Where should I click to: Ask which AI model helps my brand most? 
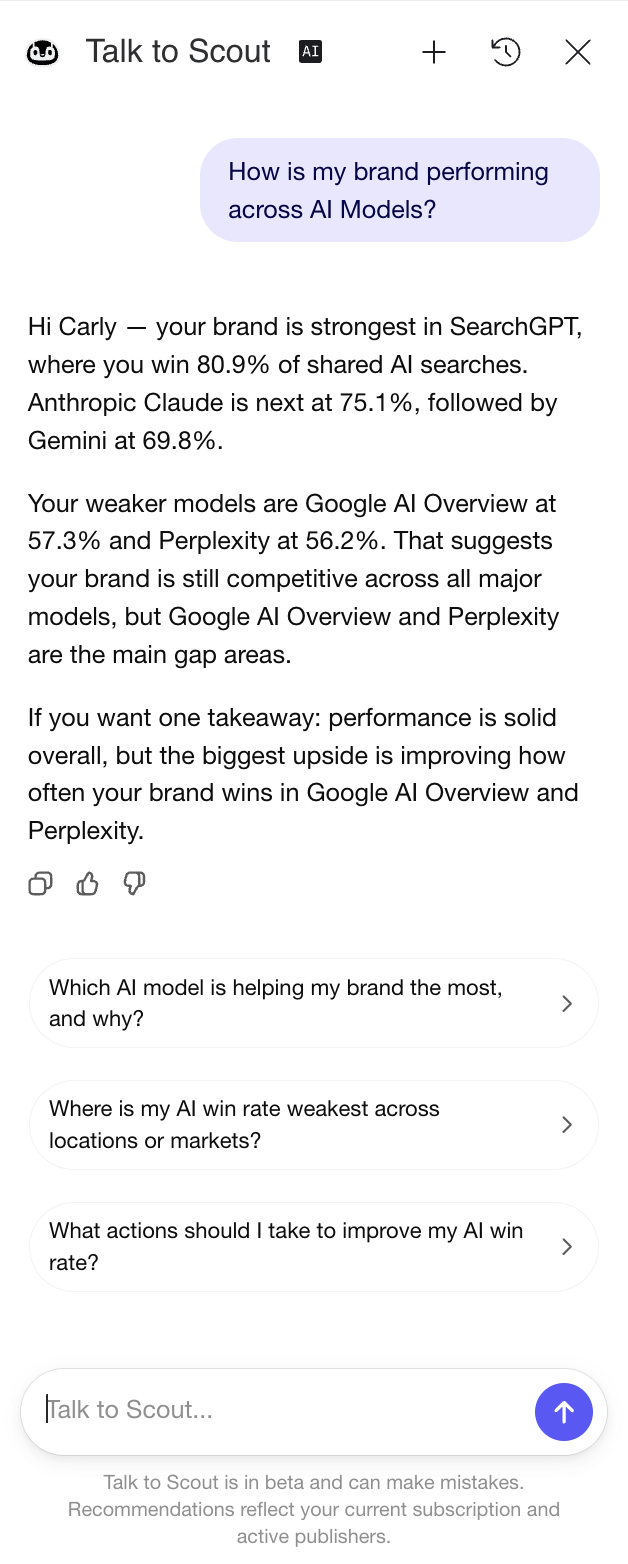(x=314, y=1003)
